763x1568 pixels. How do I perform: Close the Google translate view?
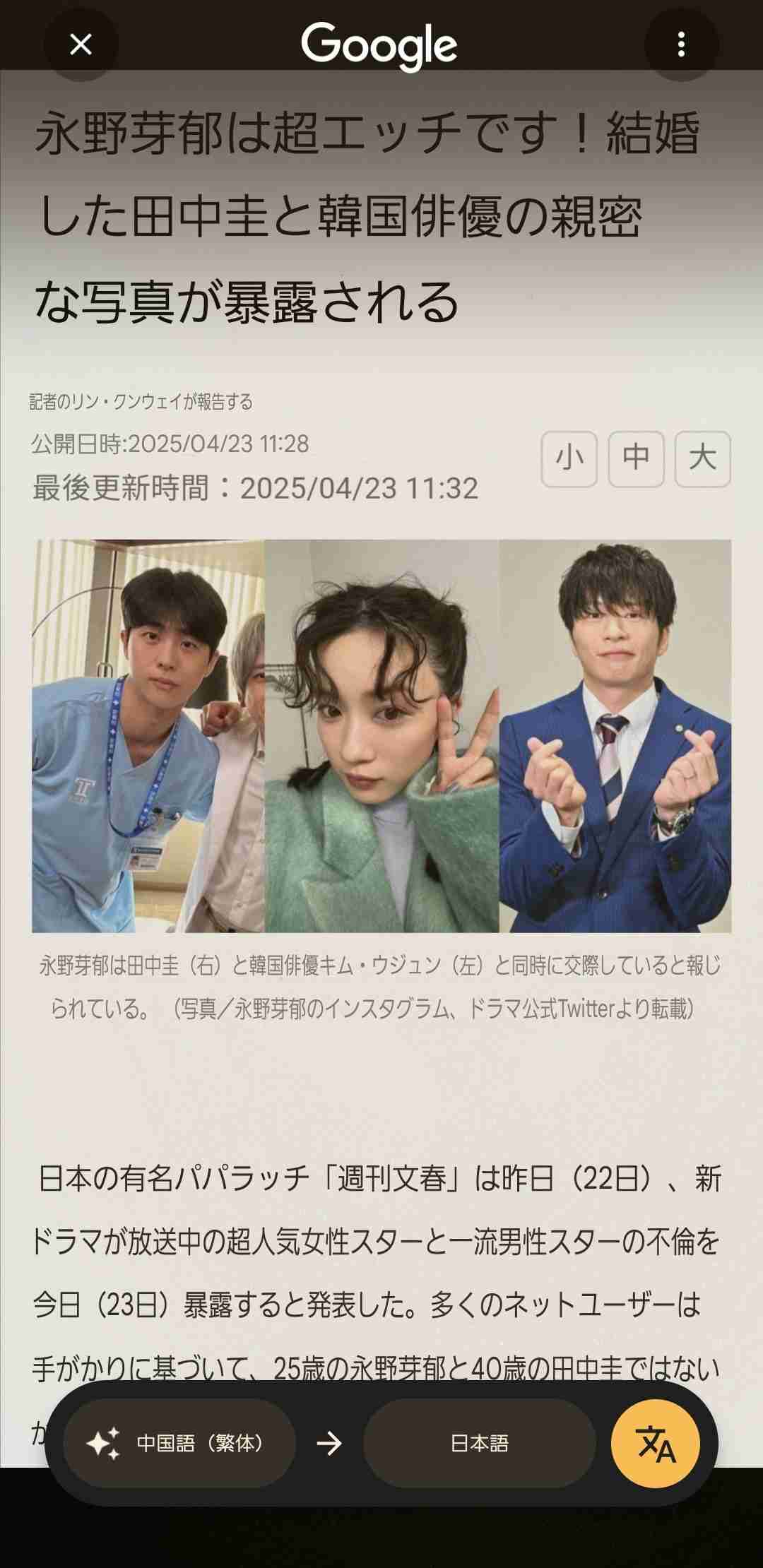point(81,44)
